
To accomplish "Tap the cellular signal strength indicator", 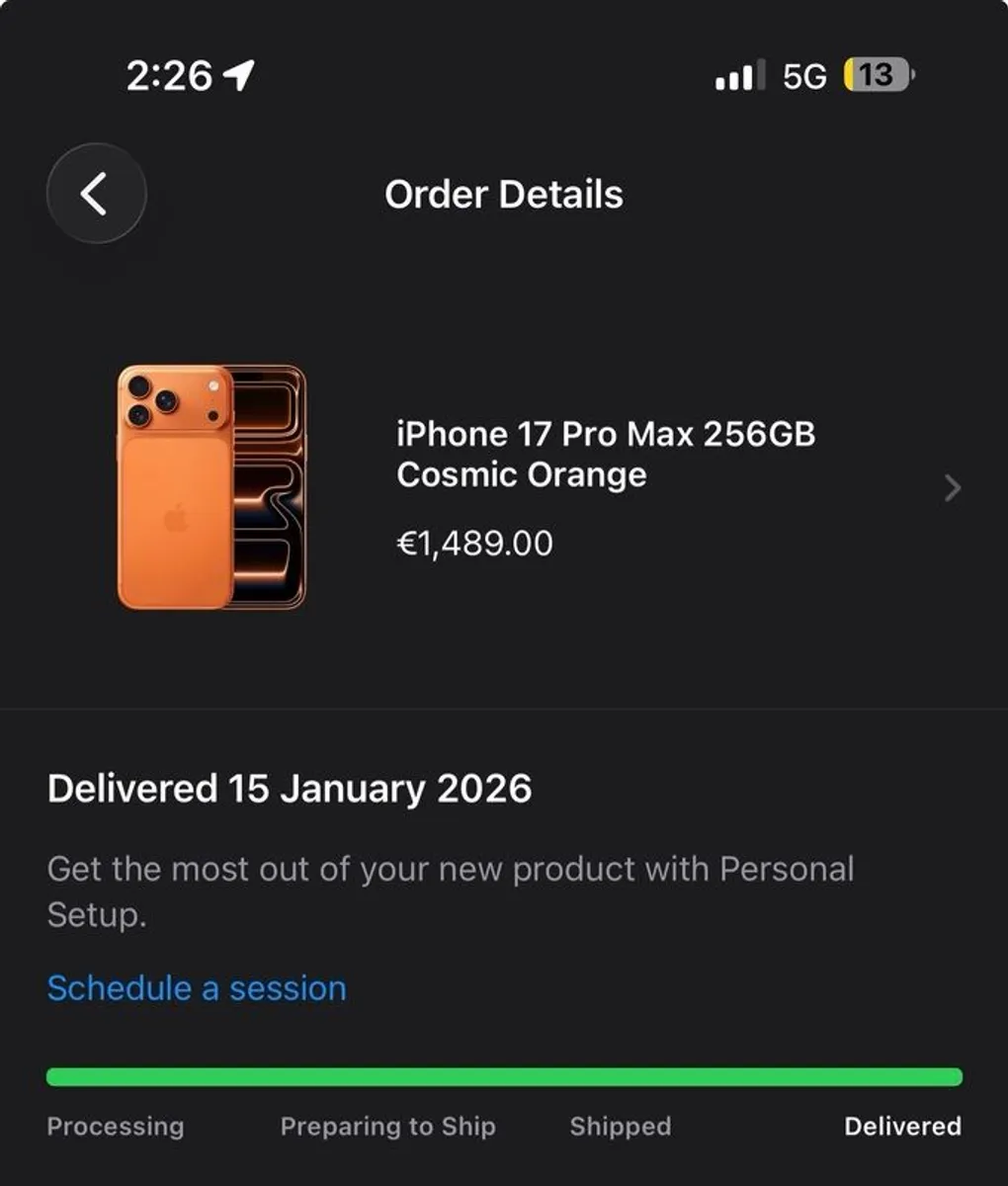I will pyautogui.click(x=741, y=75).
